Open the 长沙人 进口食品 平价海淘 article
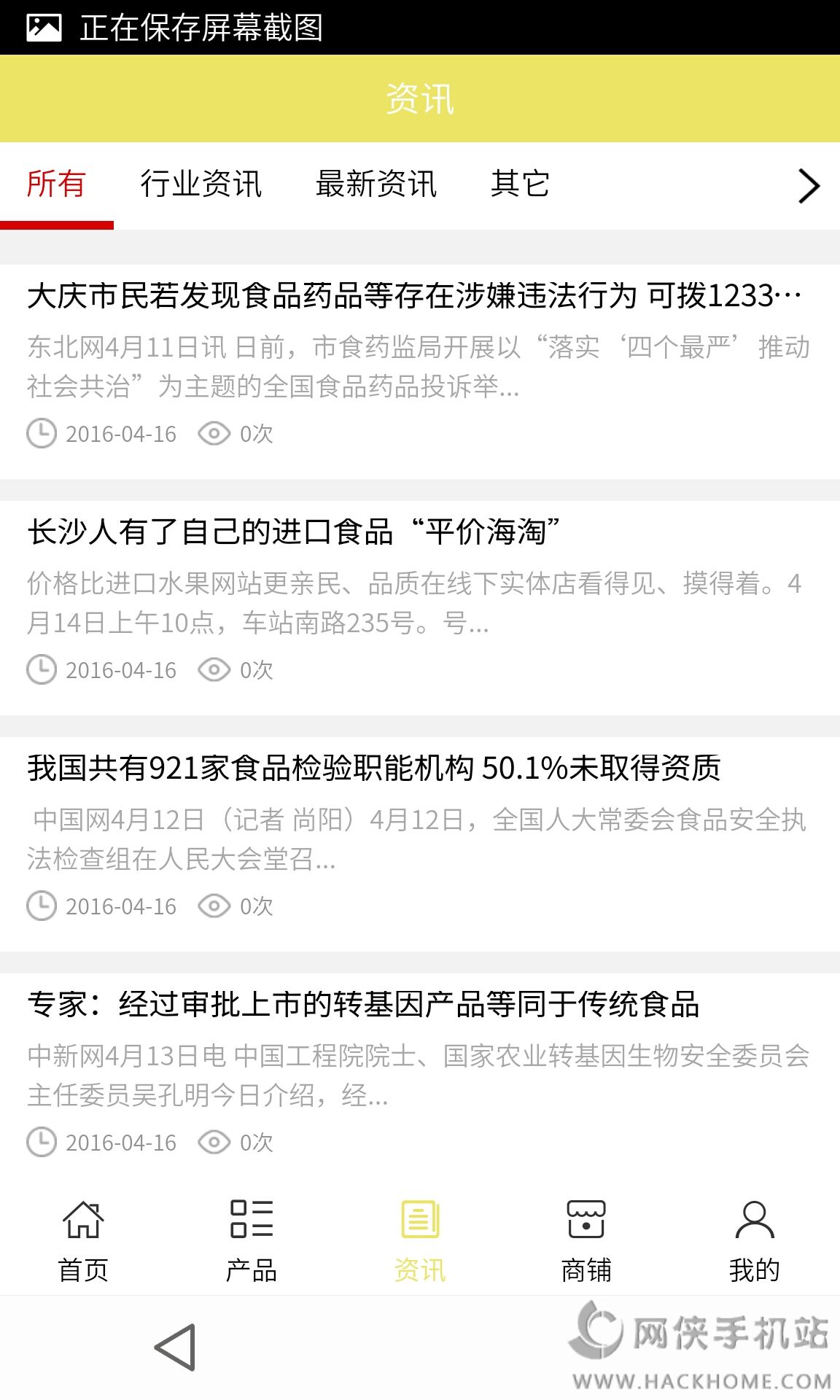 click(294, 532)
